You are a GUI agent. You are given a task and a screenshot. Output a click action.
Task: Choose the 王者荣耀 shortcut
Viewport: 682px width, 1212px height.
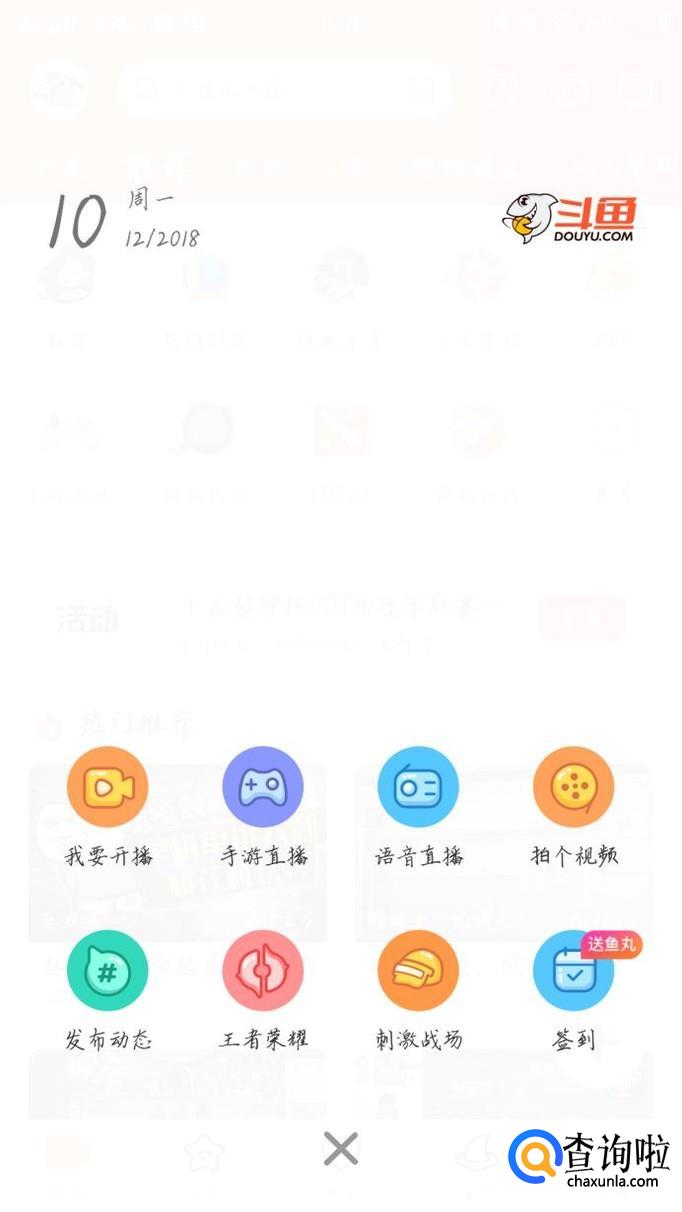(263, 971)
